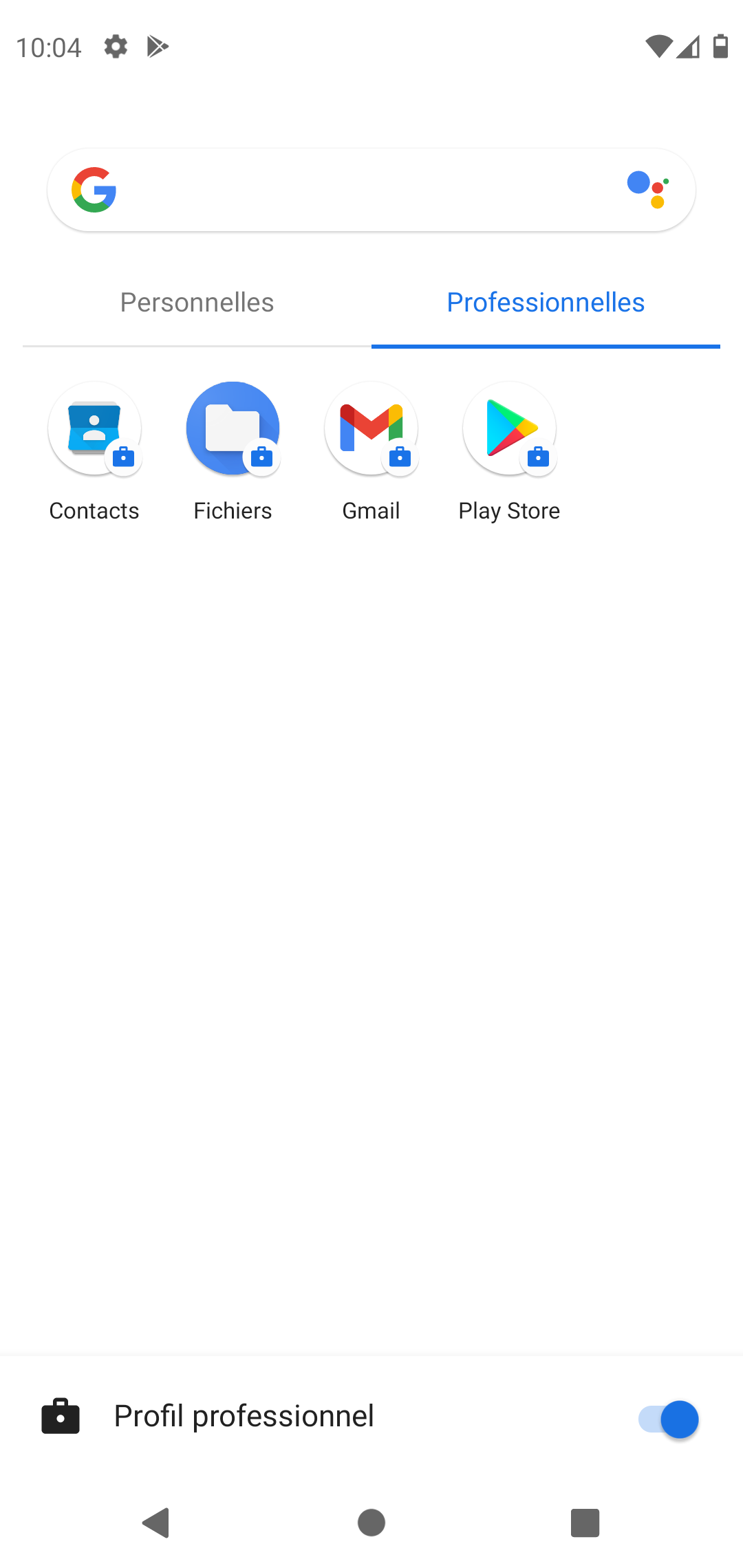Open the Fichiers work app
Screen dimensions: 743x1568
pos(233,452)
